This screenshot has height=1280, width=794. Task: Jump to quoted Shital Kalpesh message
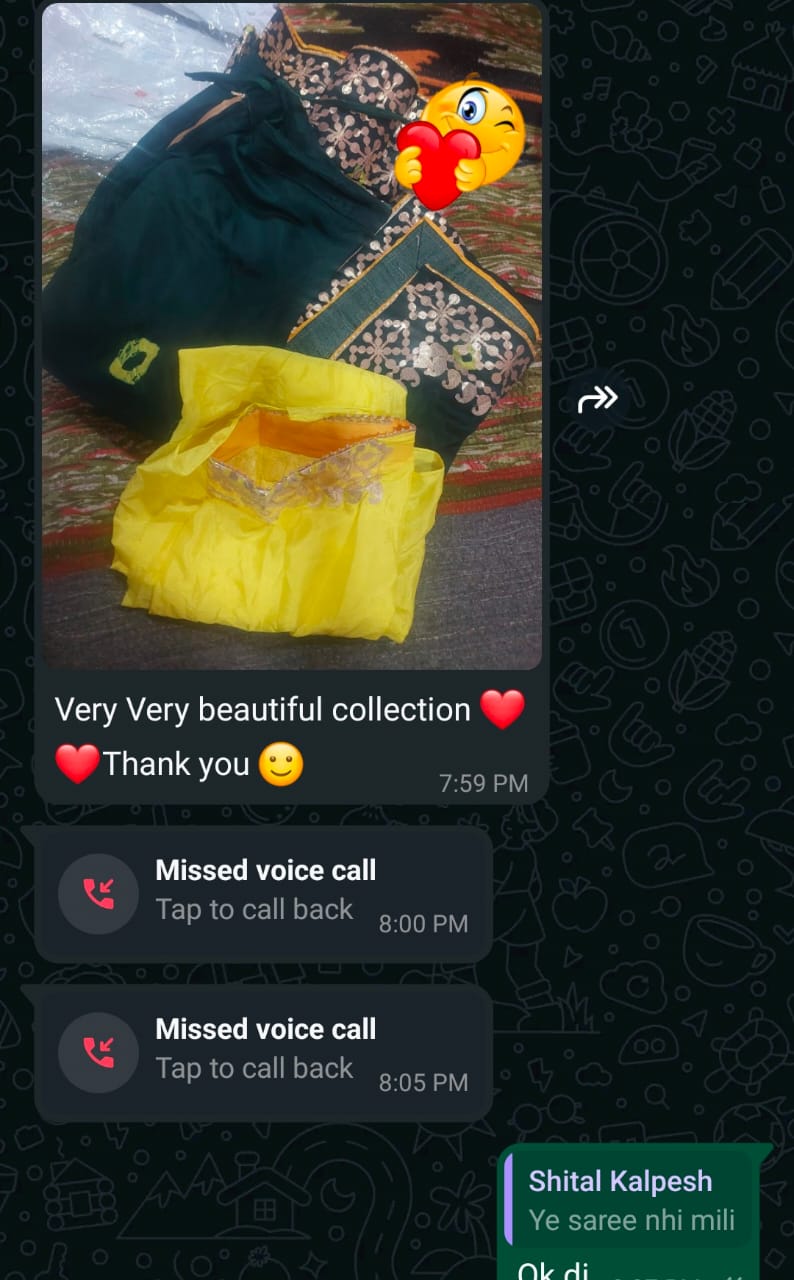pos(631,1200)
